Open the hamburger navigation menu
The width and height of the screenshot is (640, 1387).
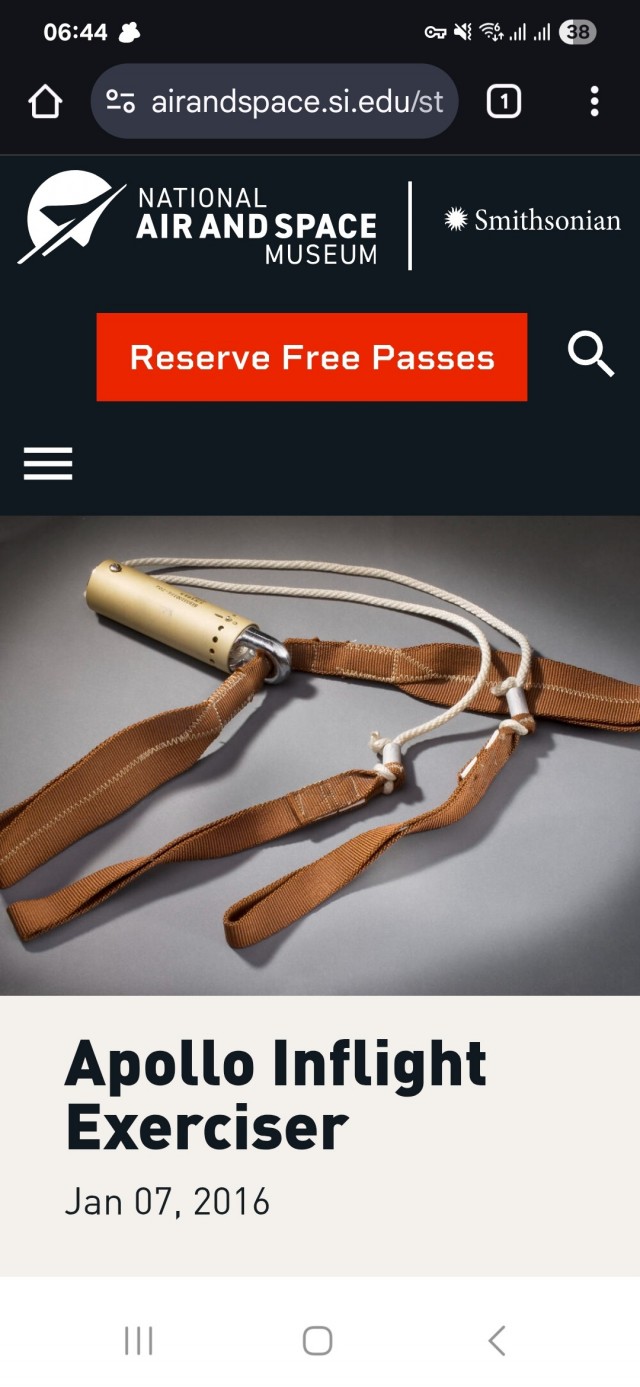click(48, 464)
